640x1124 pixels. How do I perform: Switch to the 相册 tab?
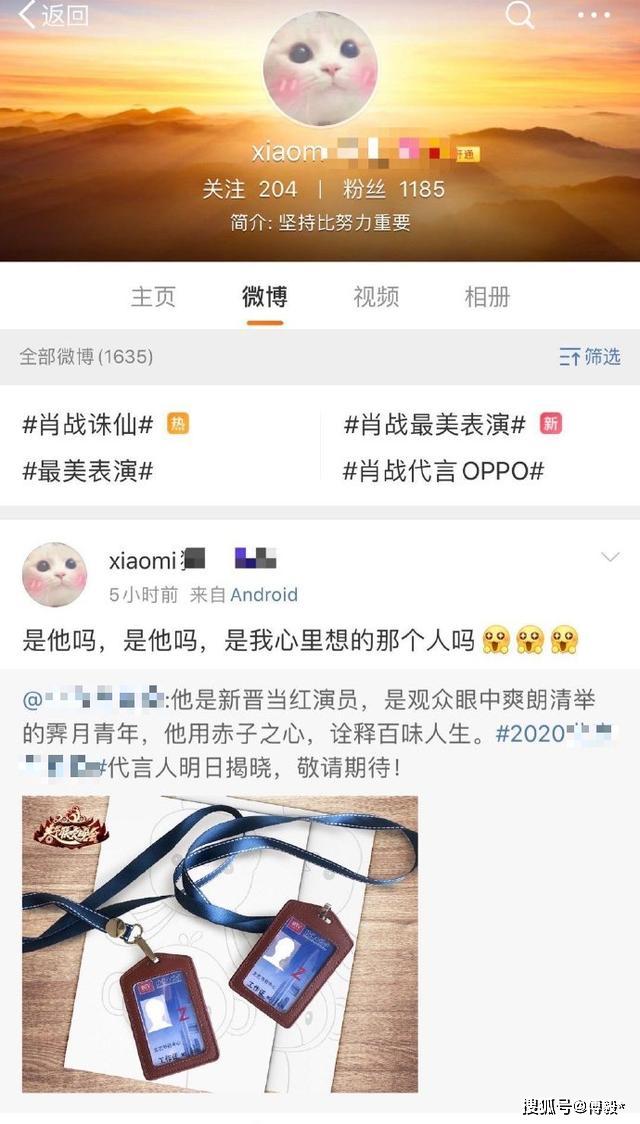coord(487,297)
